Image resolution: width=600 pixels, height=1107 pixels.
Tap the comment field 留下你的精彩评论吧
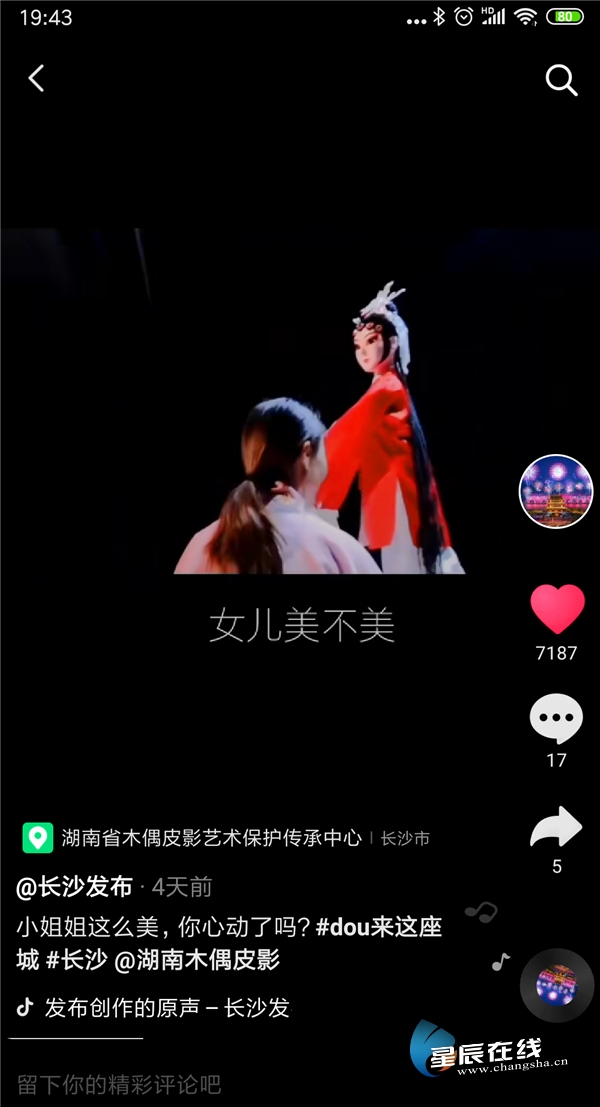point(120,1083)
